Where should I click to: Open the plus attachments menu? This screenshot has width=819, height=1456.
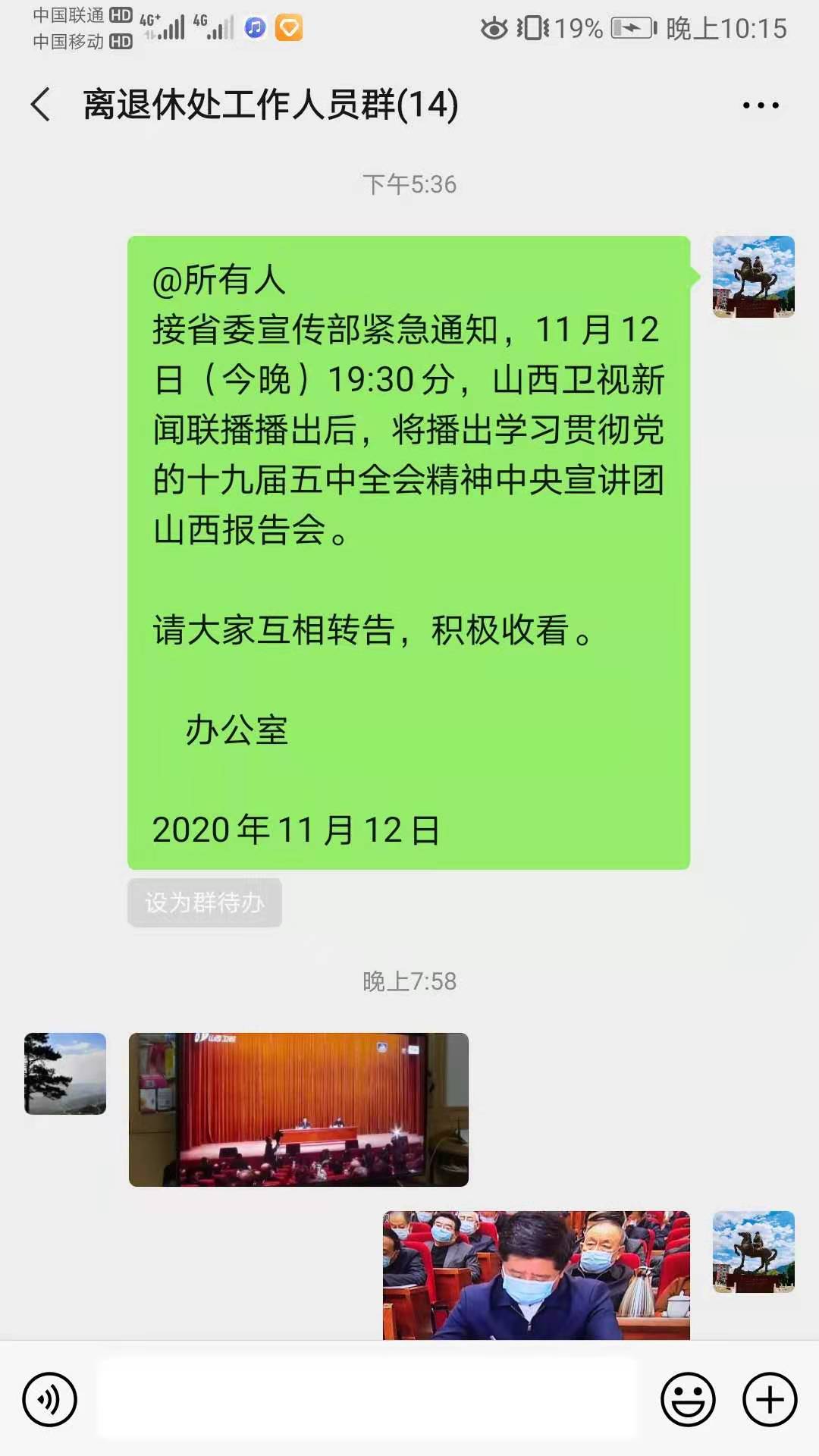tap(770, 1399)
